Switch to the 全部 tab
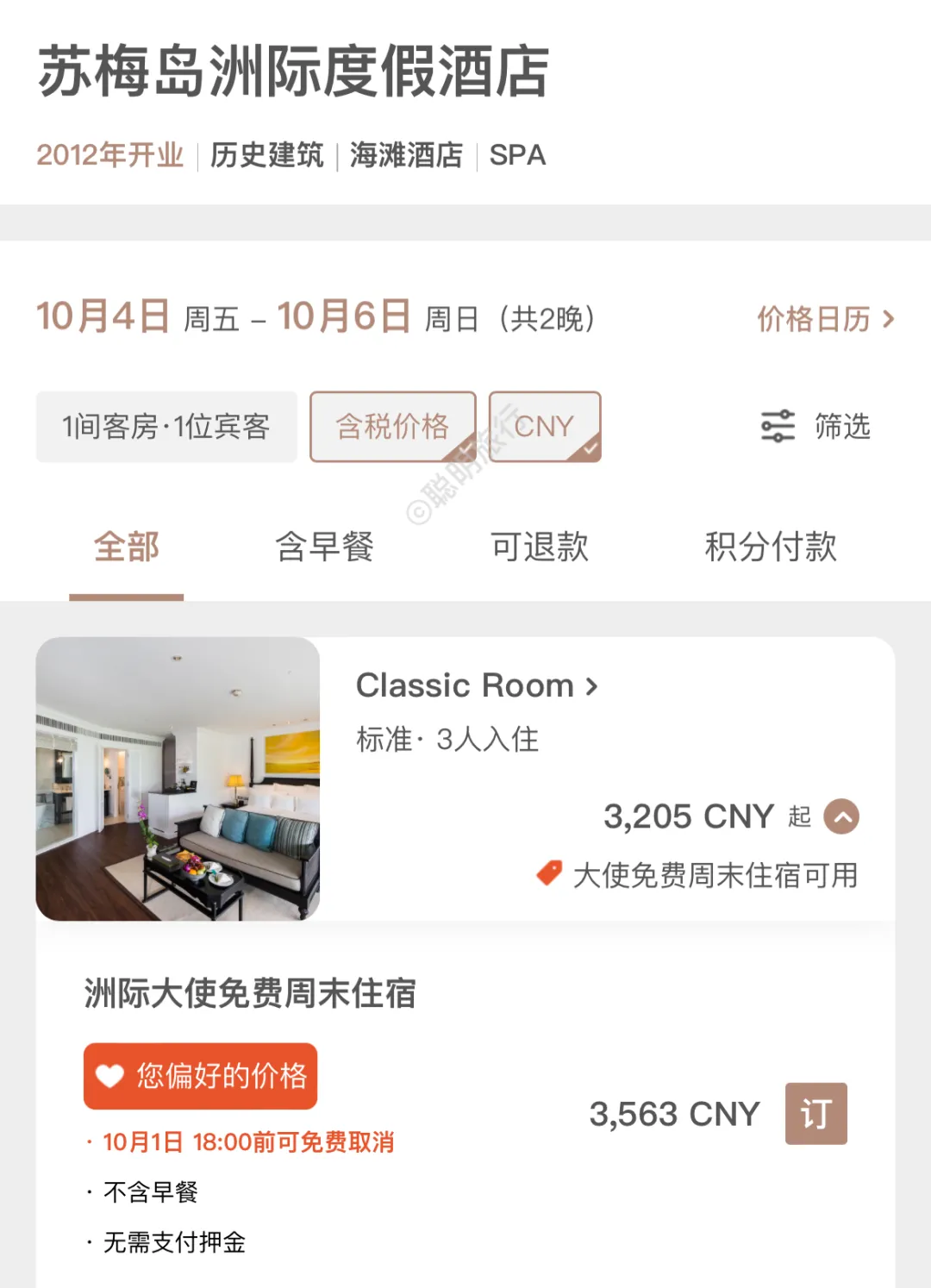931x1288 pixels. click(127, 547)
